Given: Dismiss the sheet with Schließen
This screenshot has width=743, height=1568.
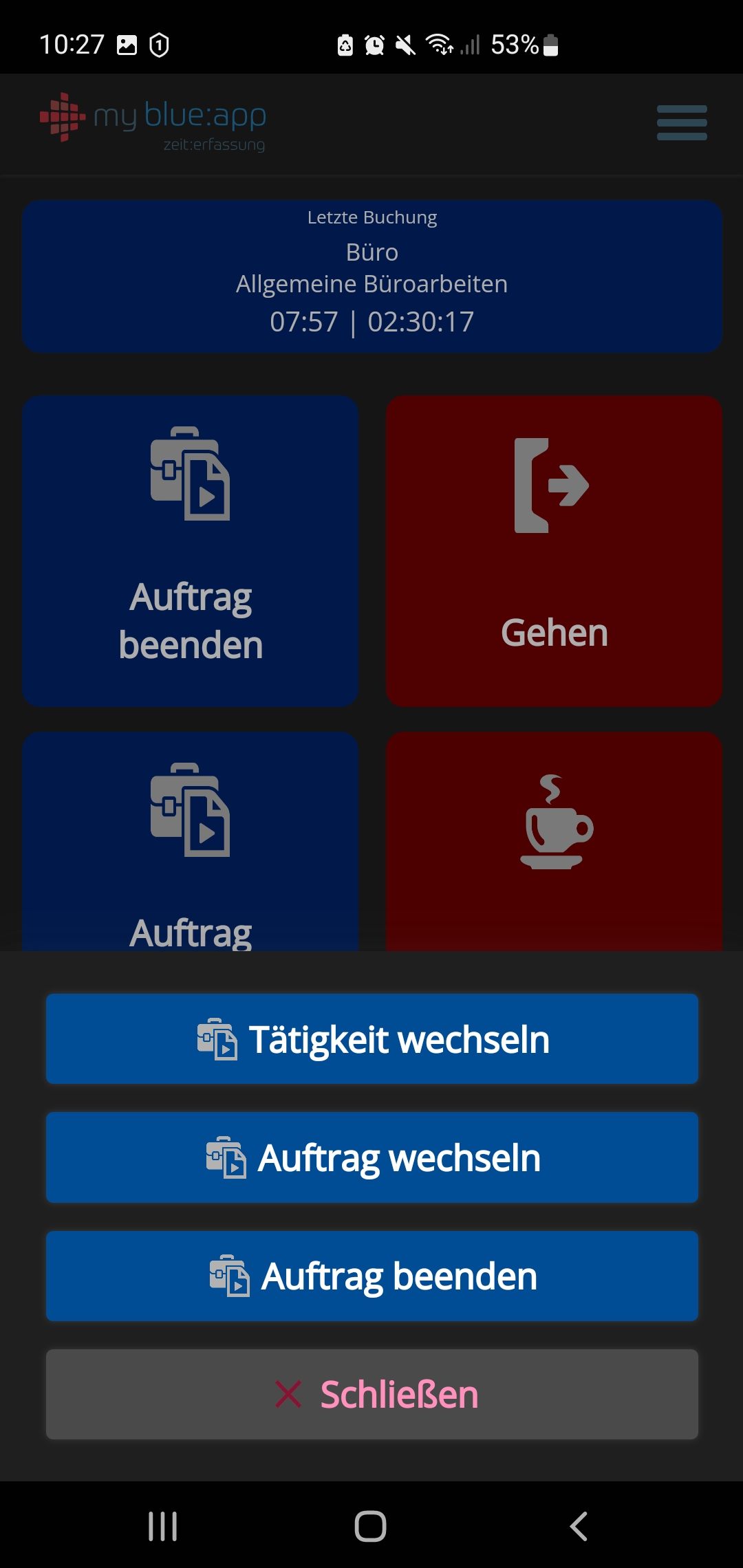Looking at the screenshot, I should (x=371, y=1394).
